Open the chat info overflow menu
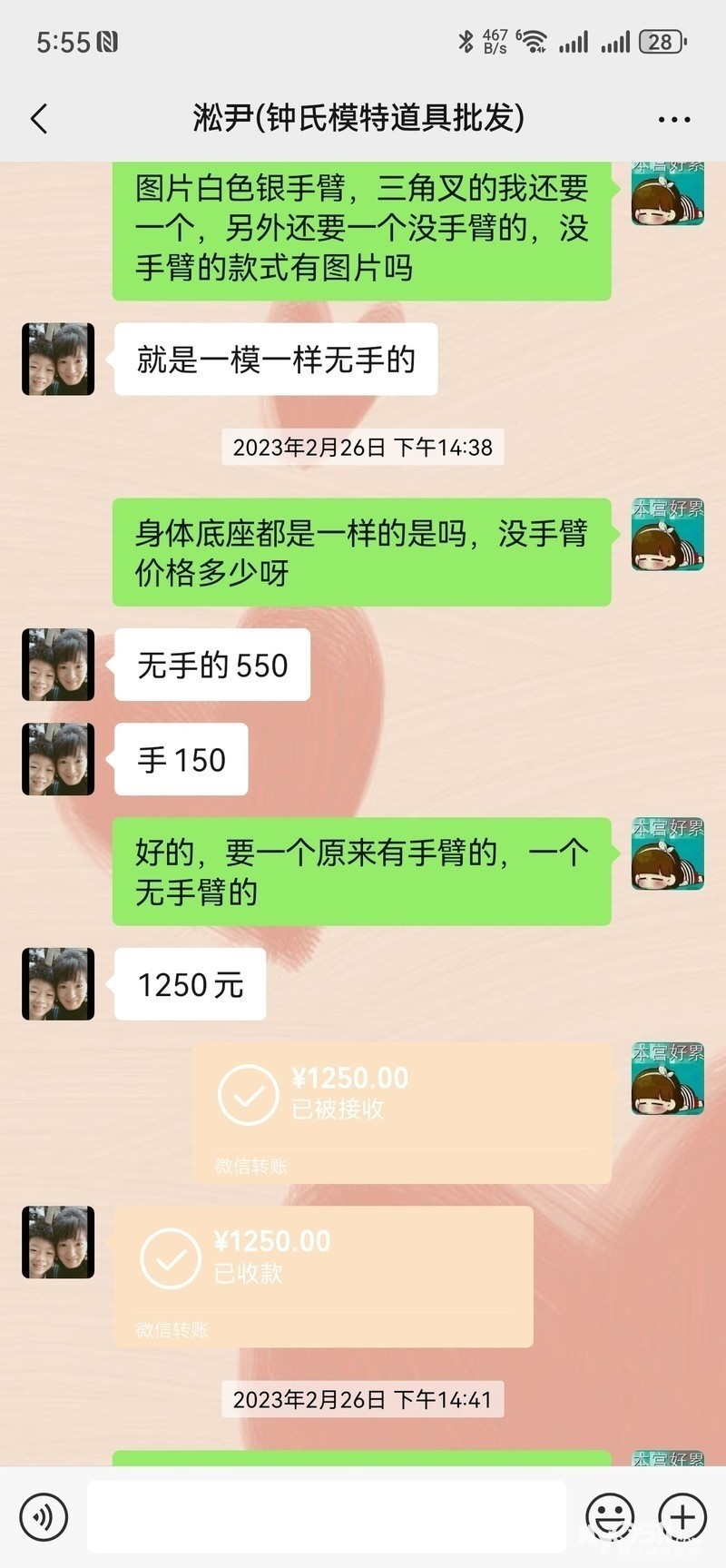The image size is (726, 1568). point(673,119)
